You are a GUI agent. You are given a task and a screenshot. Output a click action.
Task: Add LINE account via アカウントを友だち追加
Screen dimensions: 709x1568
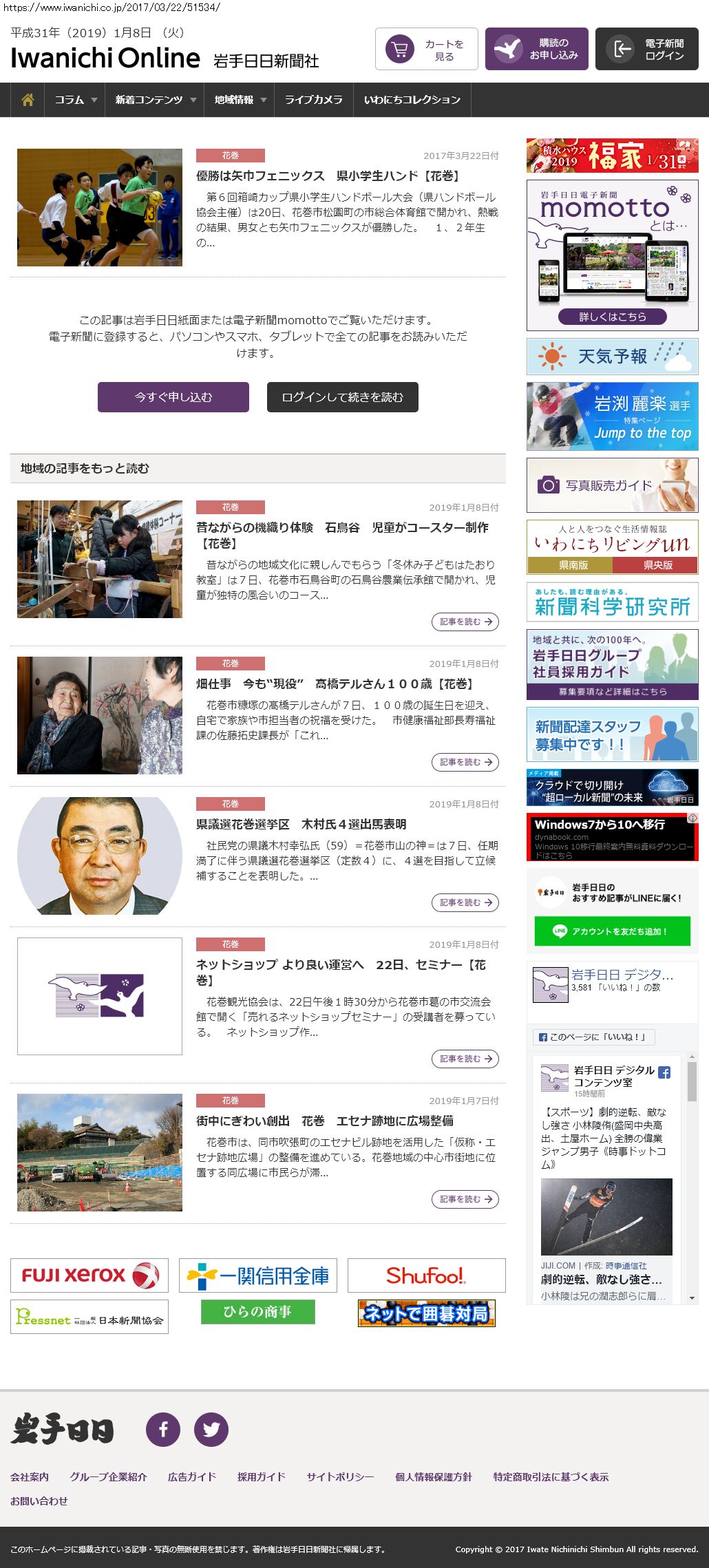coord(613,931)
